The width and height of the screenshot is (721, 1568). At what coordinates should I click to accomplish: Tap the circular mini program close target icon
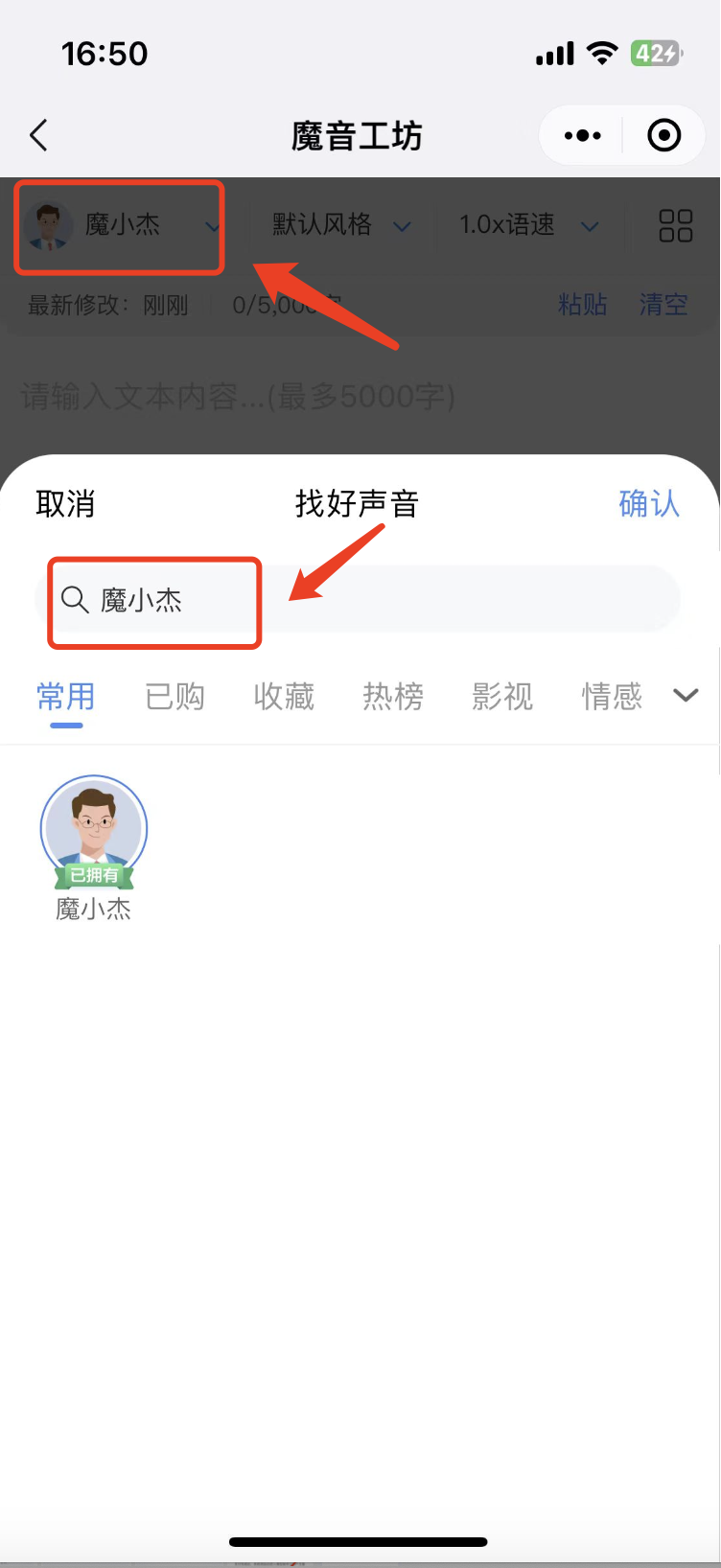[663, 135]
